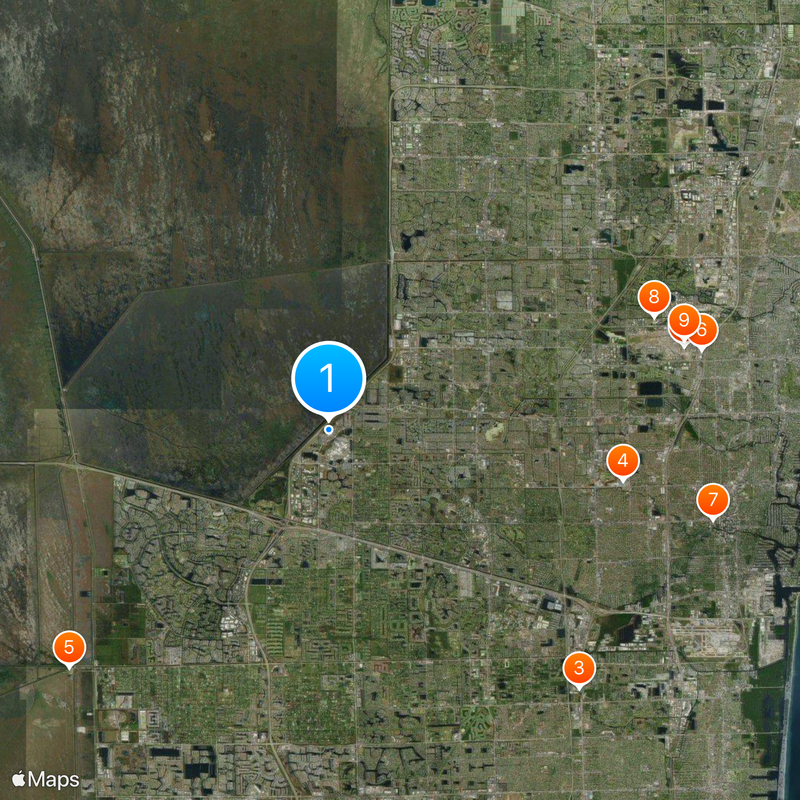
Task: Select map pin number 8
Action: click(653, 296)
